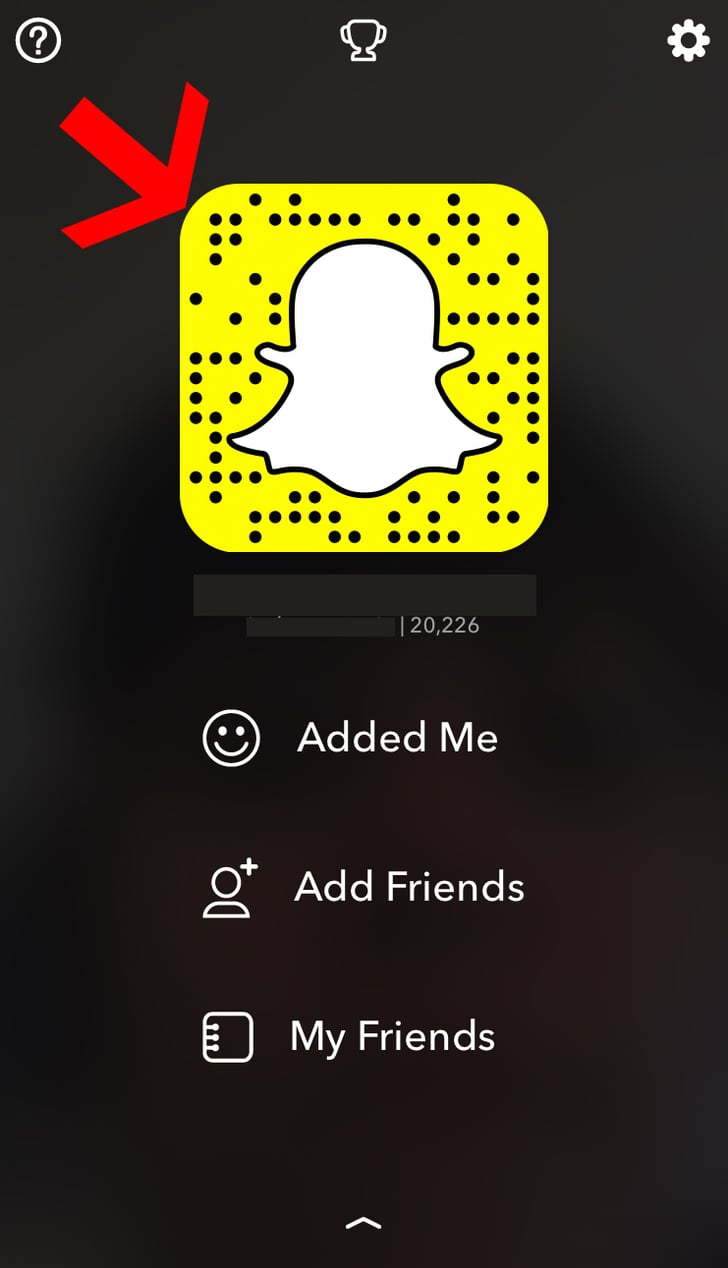The image size is (728, 1268).
Task: Tap the yellow Snapcode profile picture
Action: click(x=364, y=367)
